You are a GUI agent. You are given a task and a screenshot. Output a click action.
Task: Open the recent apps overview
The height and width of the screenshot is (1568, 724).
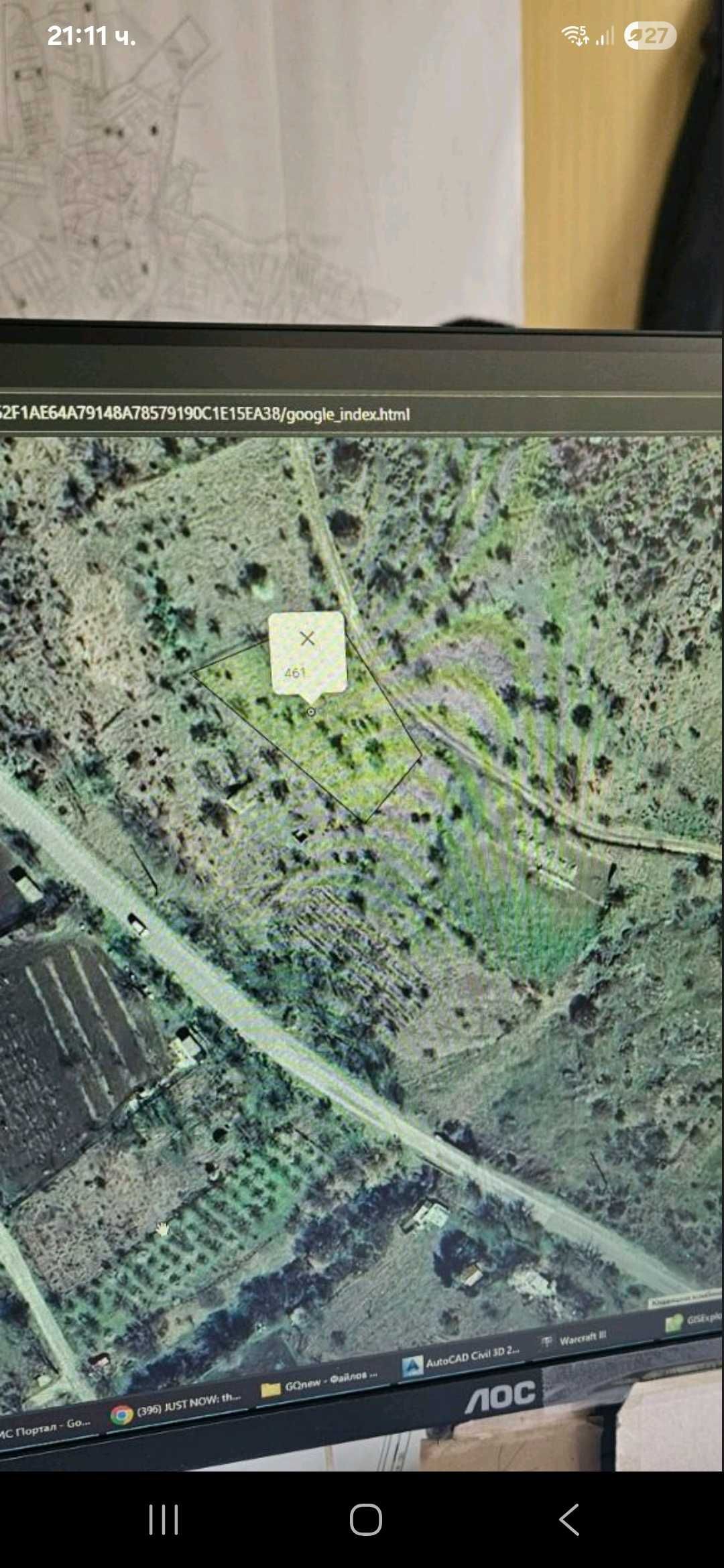[x=164, y=1519]
